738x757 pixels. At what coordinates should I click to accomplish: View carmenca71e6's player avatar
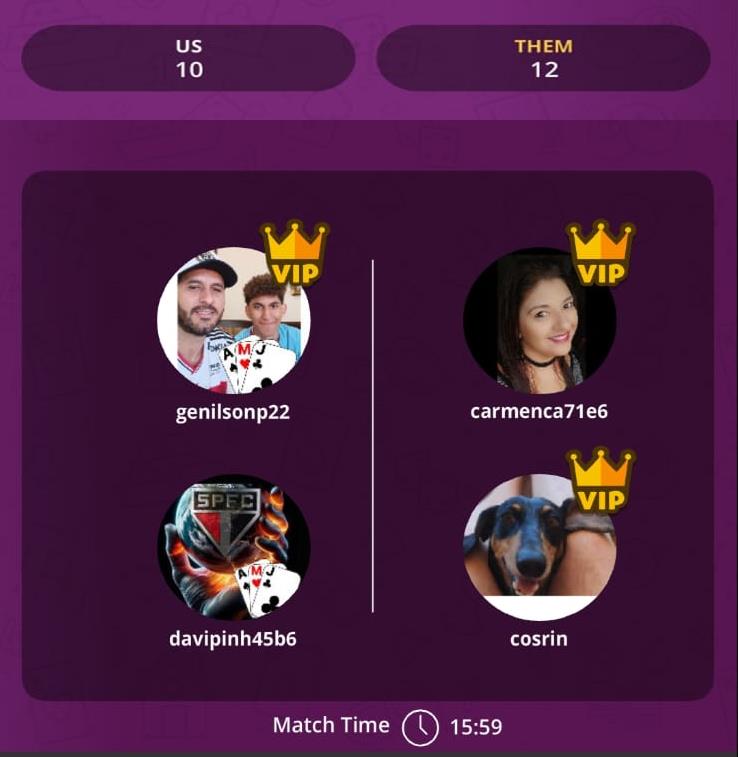click(539, 320)
